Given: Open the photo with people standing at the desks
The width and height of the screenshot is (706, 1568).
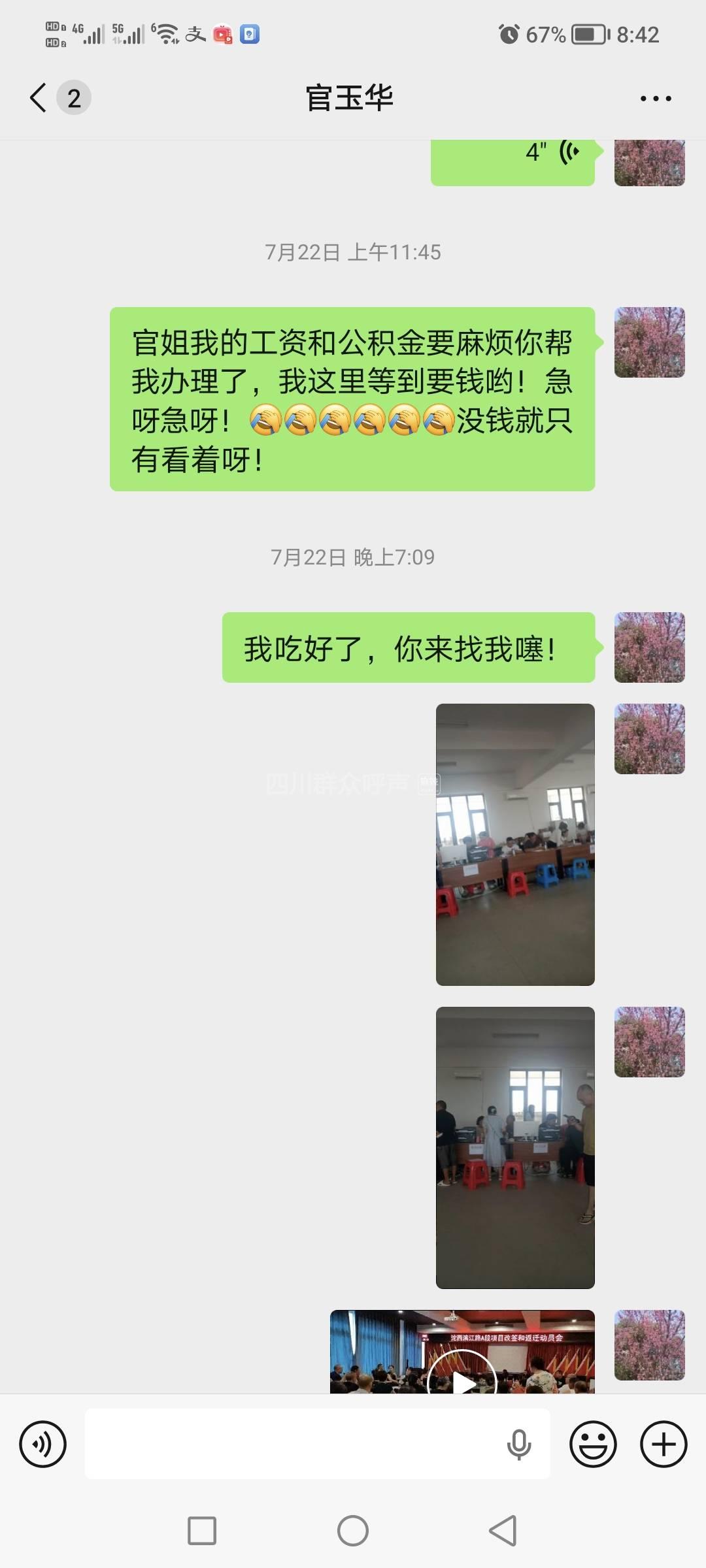Looking at the screenshot, I should [515, 1147].
